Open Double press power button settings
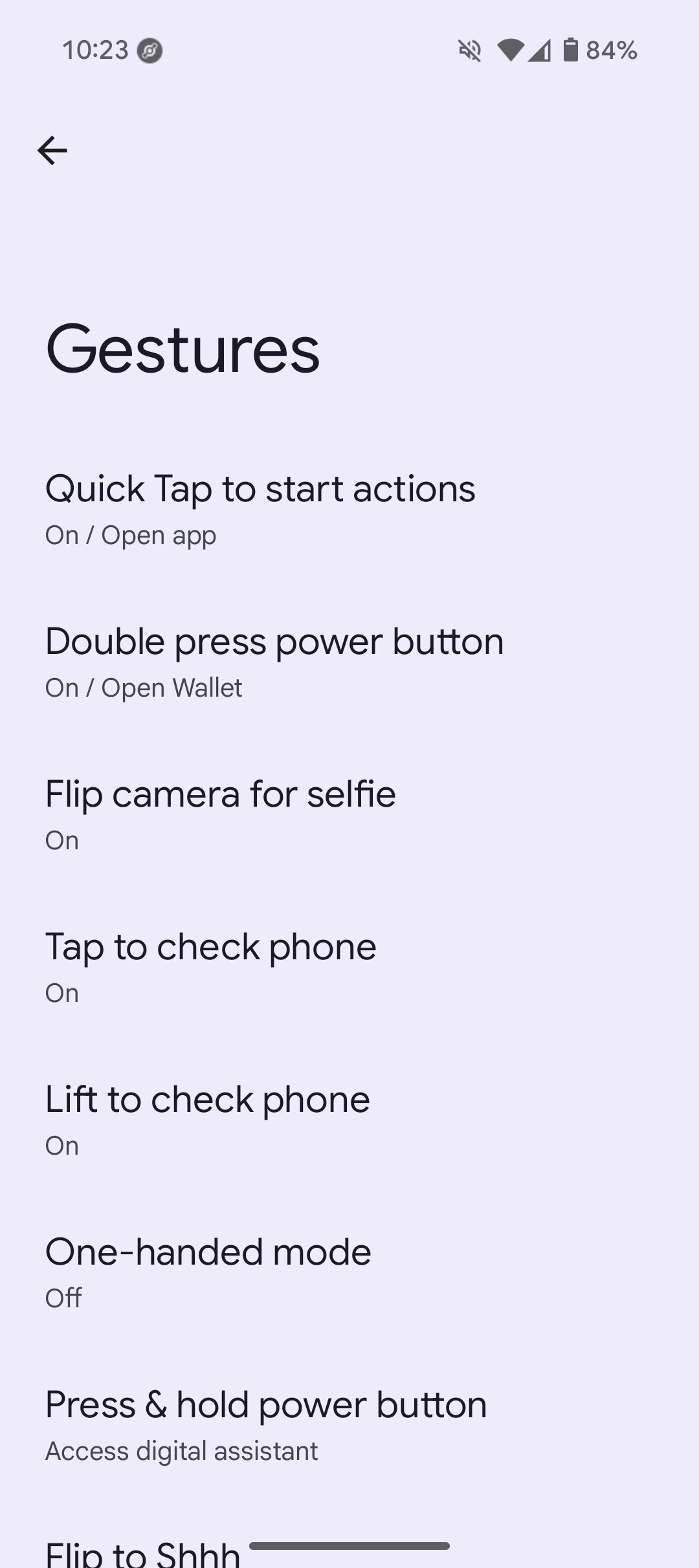Image resolution: width=699 pixels, height=1568 pixels. click(274, 661)
